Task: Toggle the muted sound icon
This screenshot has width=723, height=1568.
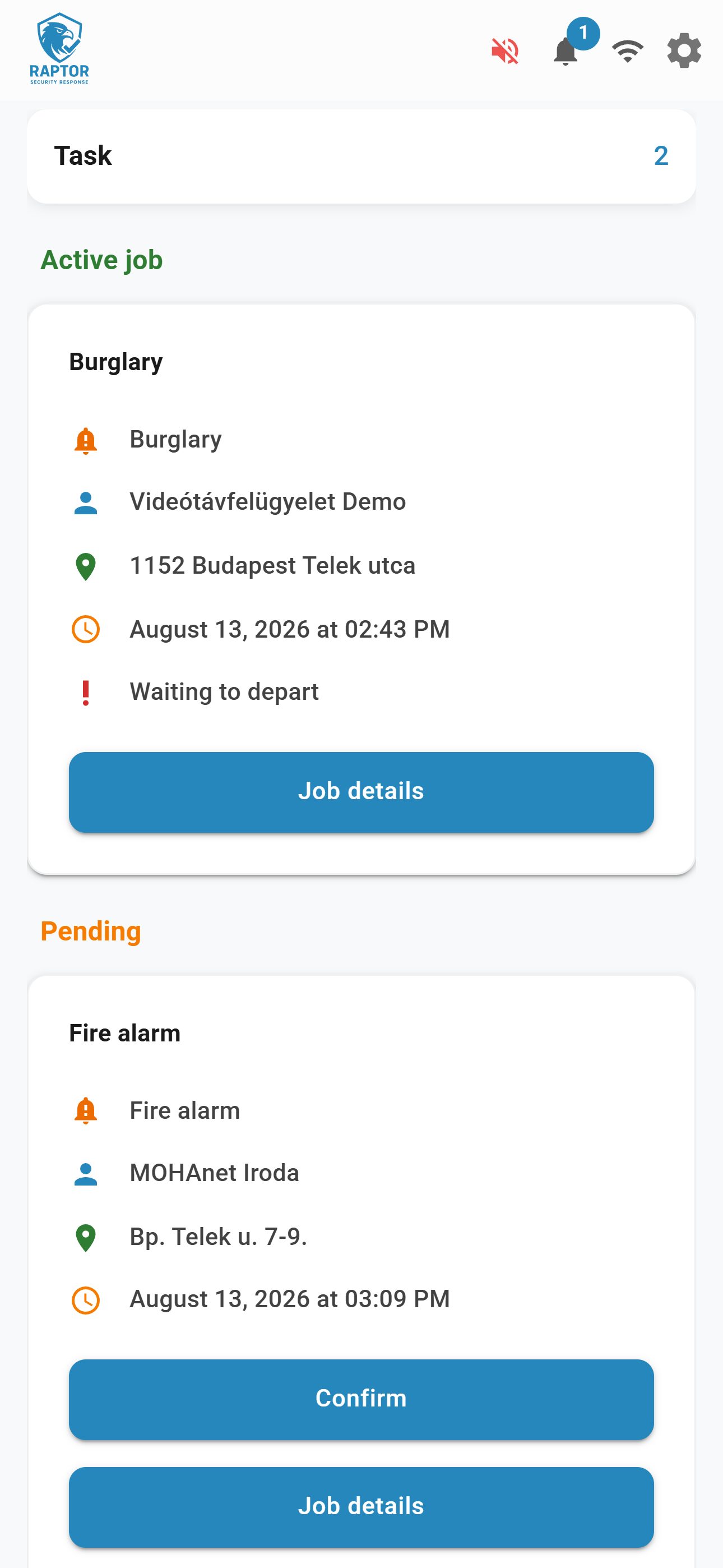Action: point(504,50)
